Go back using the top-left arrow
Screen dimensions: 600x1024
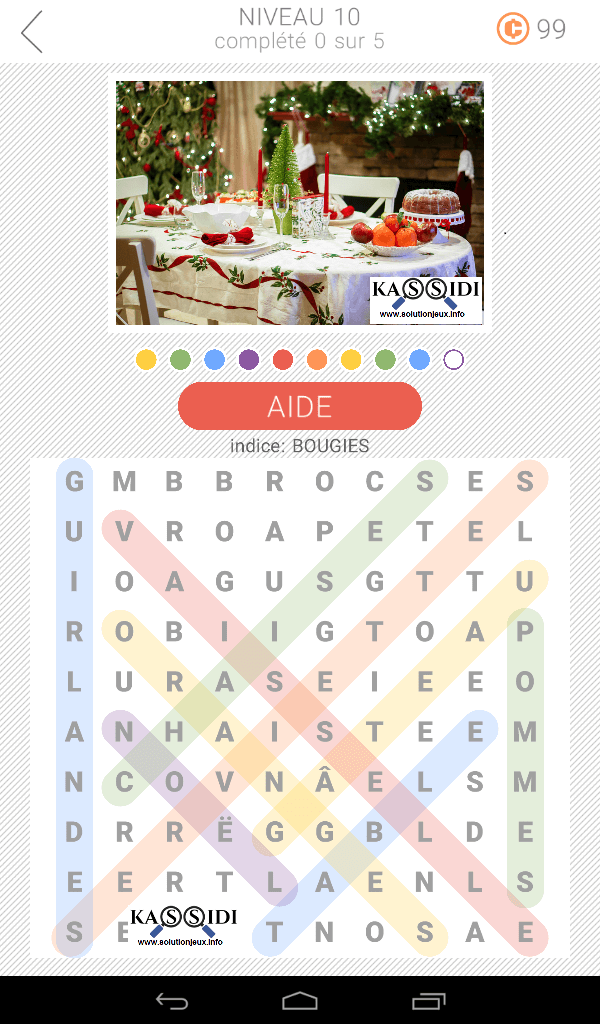[x=32, y=32]
